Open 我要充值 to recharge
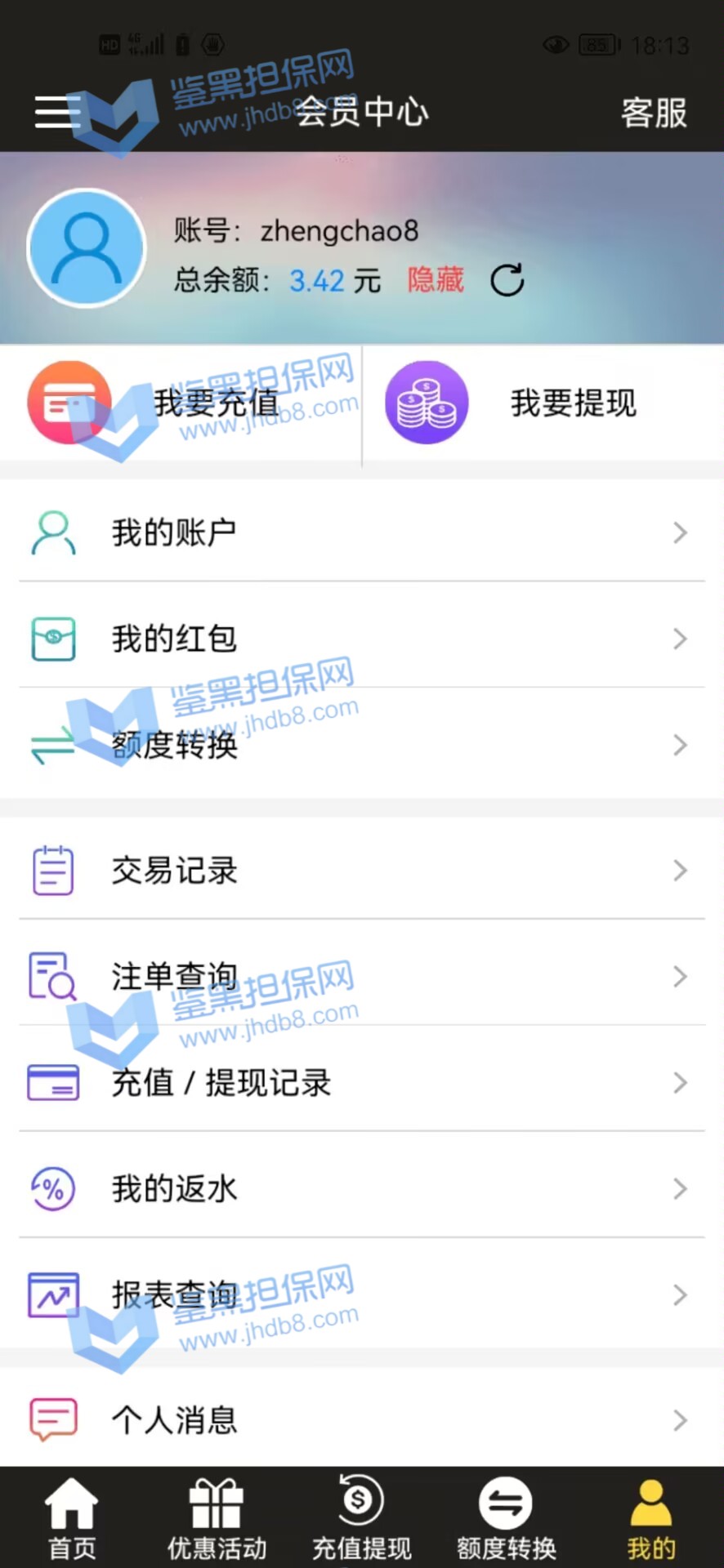The height and width of the screenshot is (1568, 724). coord(181,403)
